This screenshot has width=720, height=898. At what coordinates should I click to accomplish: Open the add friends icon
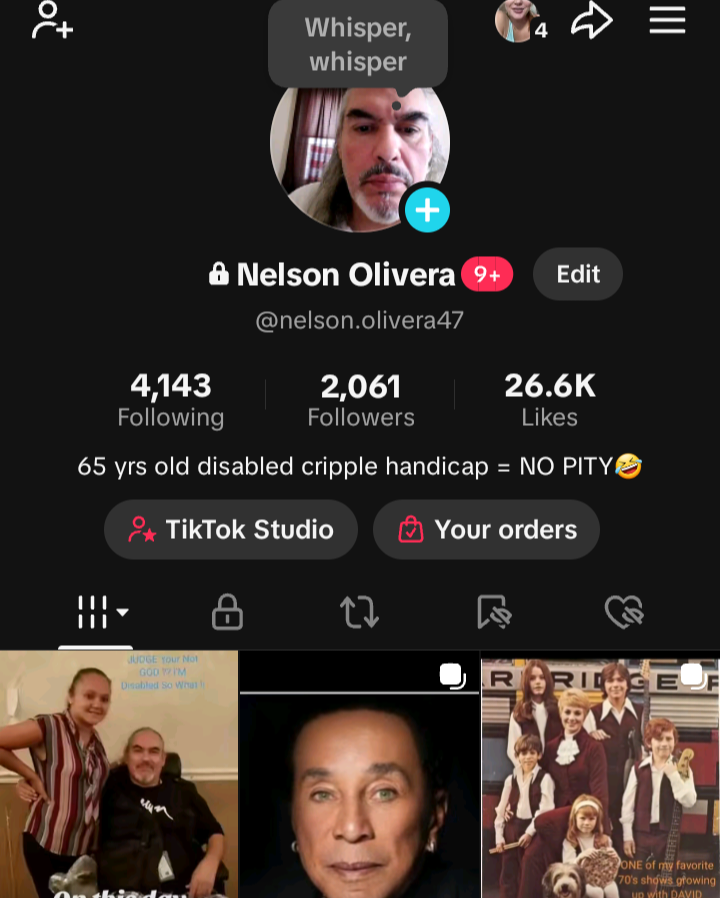tap(52, 21)
